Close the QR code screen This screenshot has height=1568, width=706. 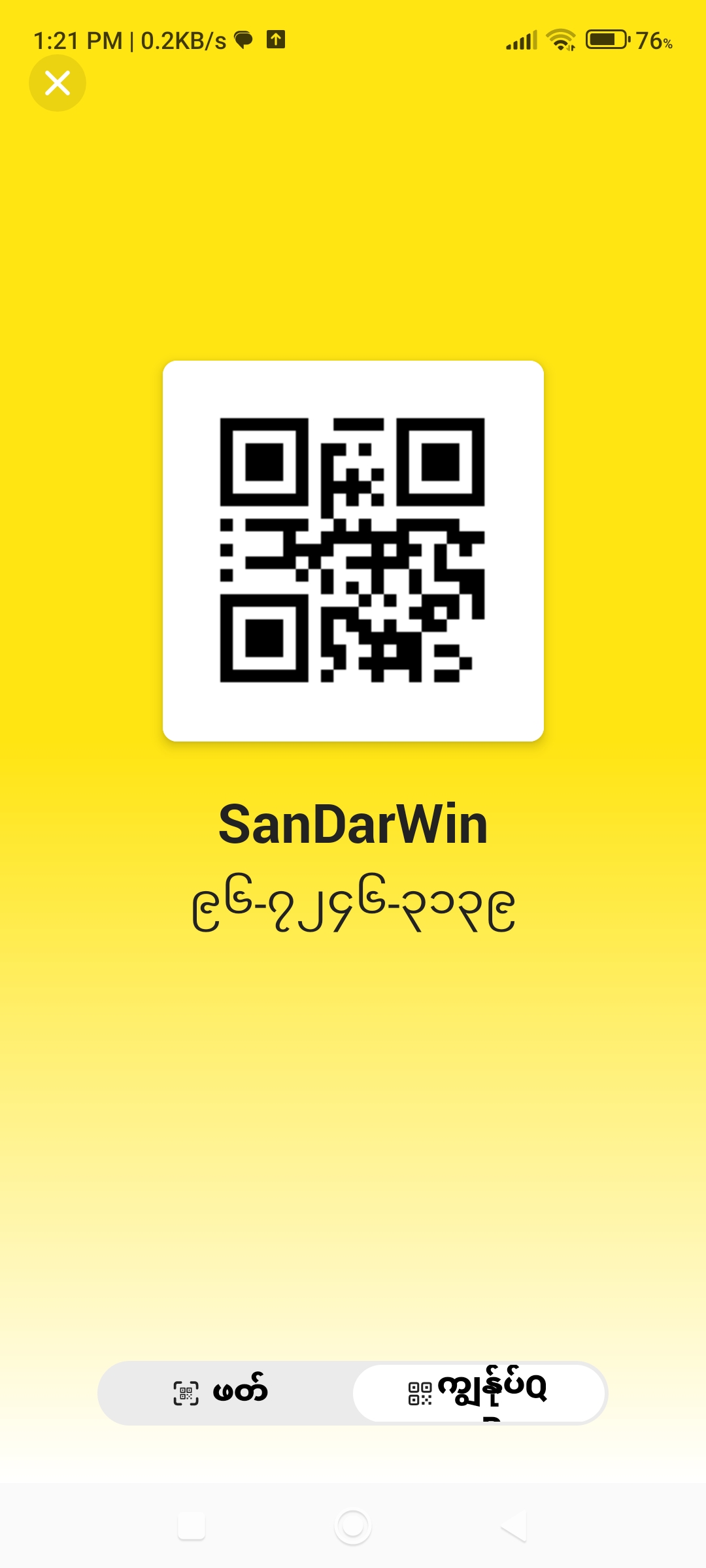coord(58,83)
